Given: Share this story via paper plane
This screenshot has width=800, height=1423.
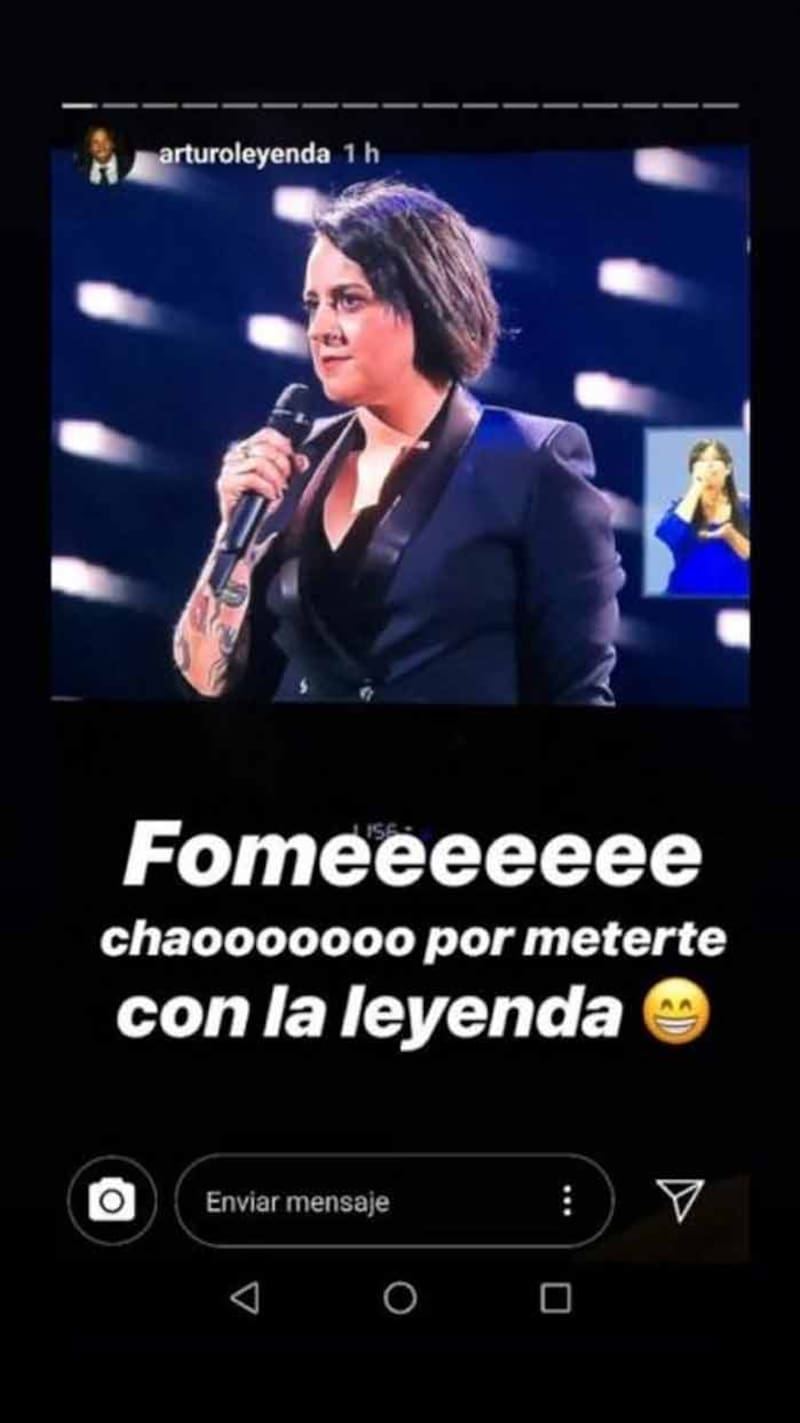Looking at the screenshot, I should (680, 1199).
